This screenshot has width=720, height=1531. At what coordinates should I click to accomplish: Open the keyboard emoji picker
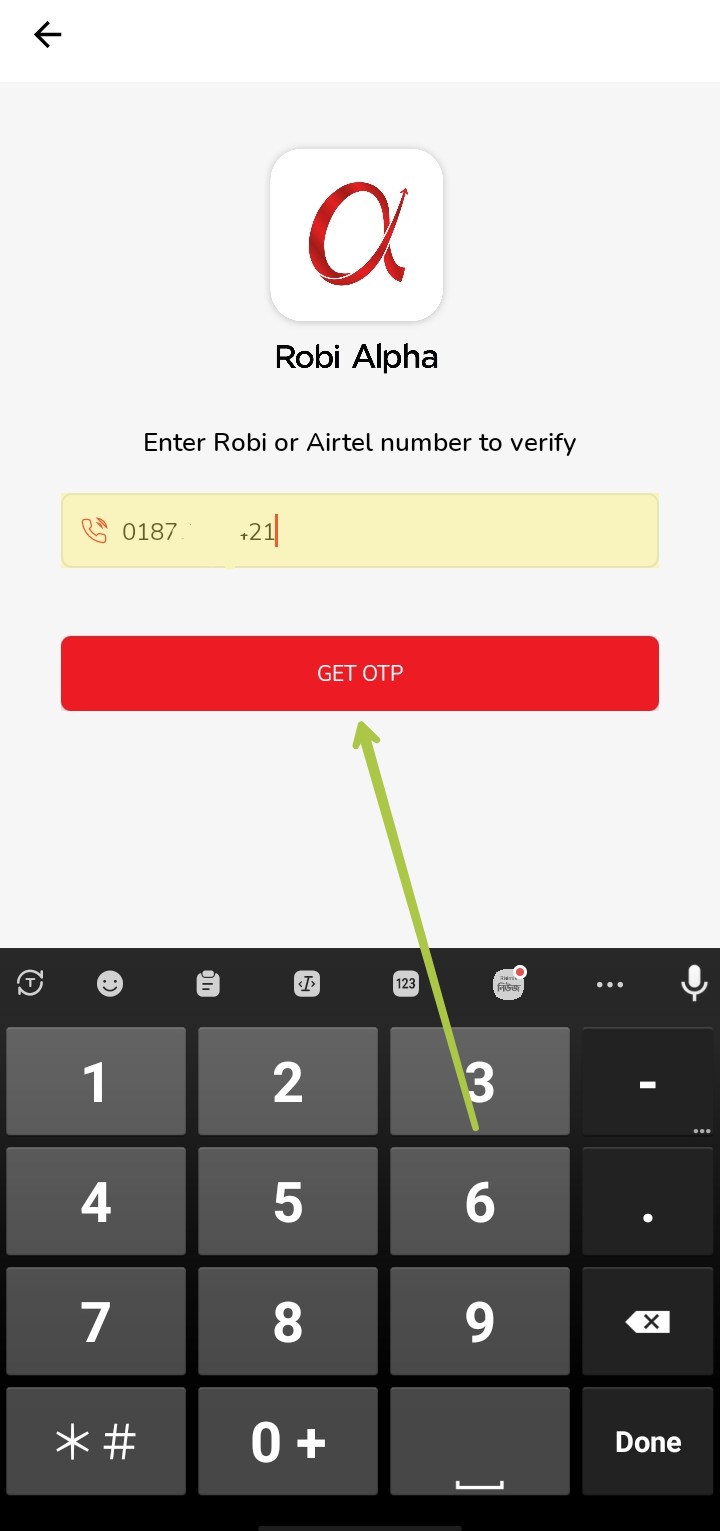click(x=110, y=984)
